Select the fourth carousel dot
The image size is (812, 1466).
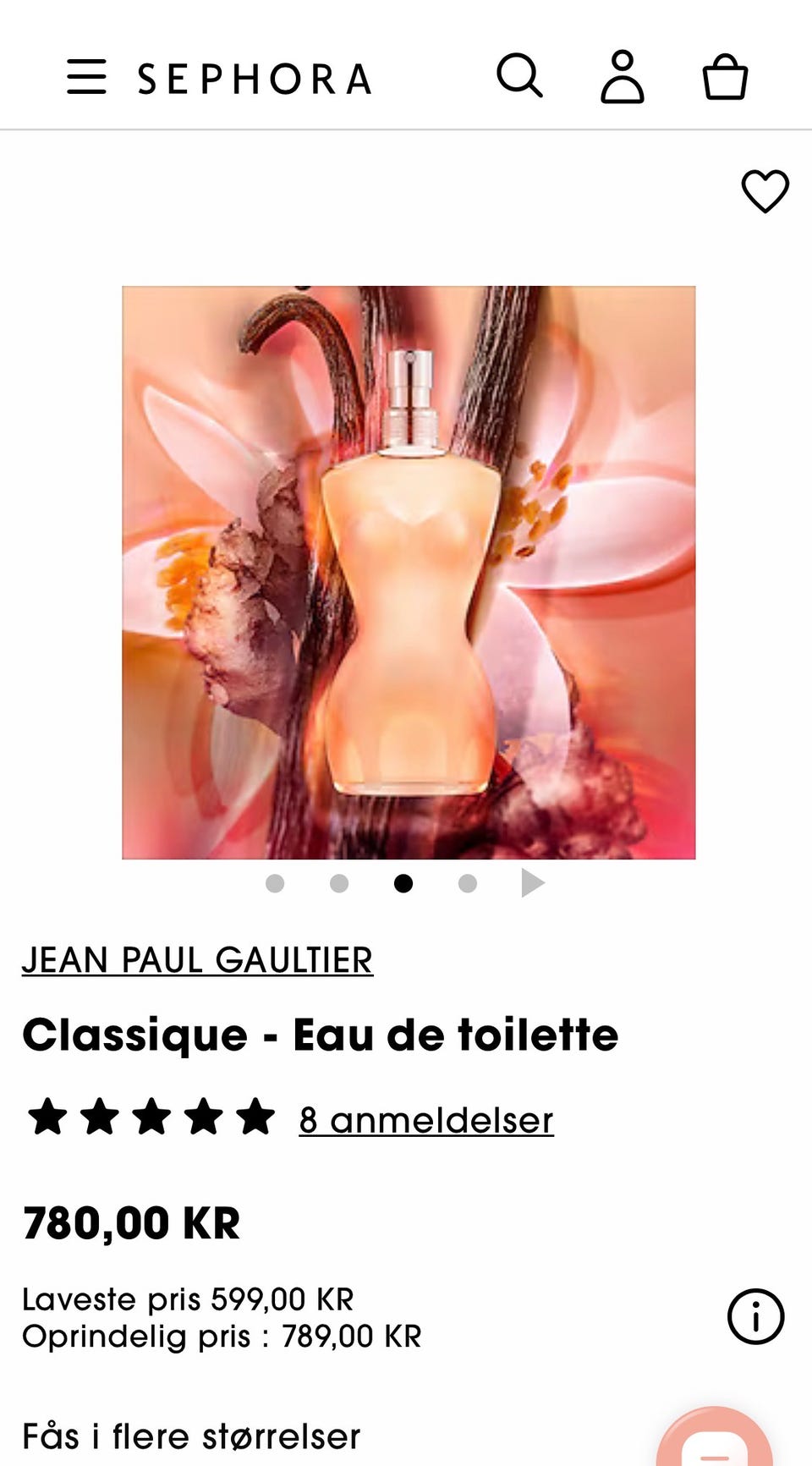pos(468,882)
